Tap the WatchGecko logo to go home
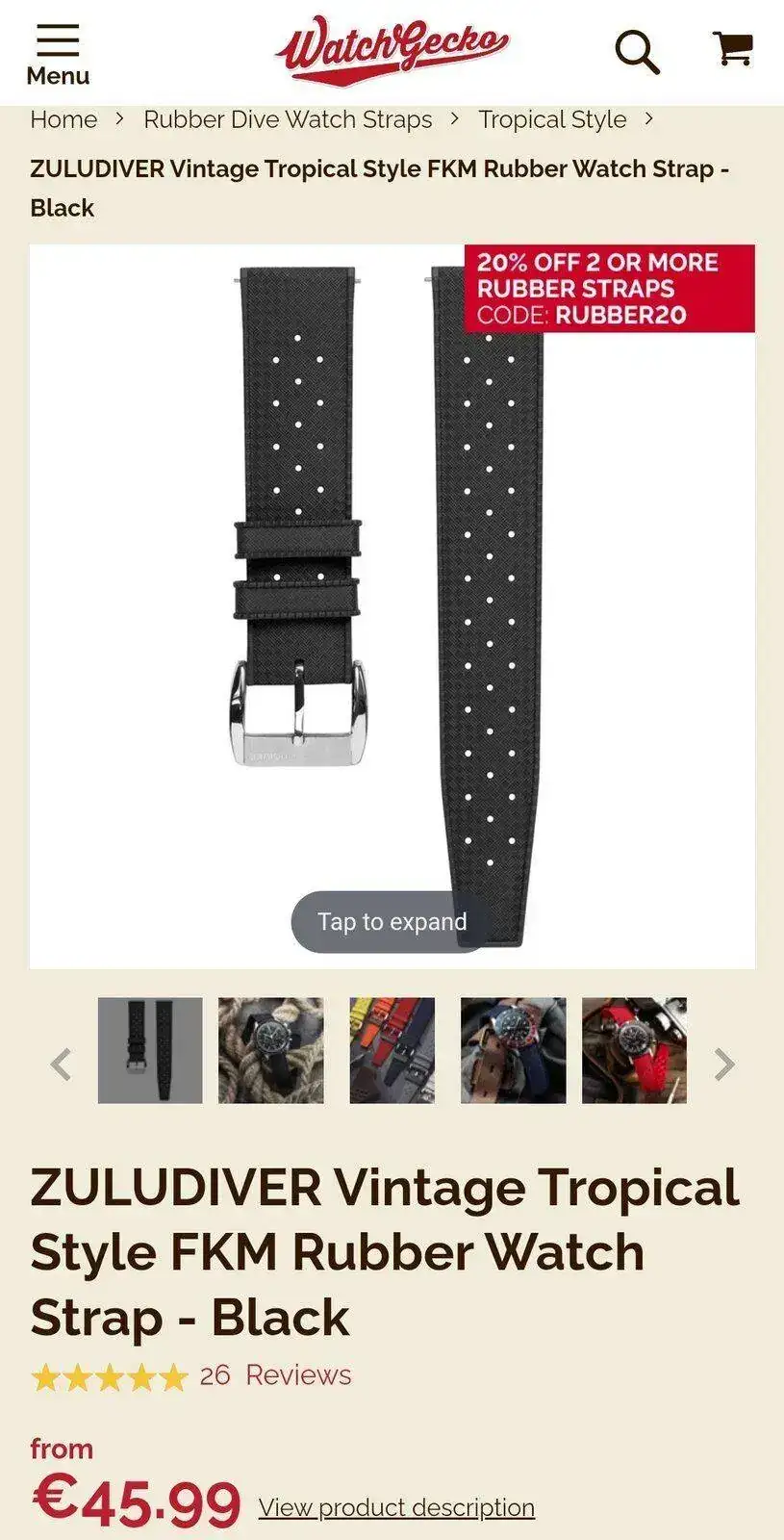 pyautogui.click(x=392, y=48)
